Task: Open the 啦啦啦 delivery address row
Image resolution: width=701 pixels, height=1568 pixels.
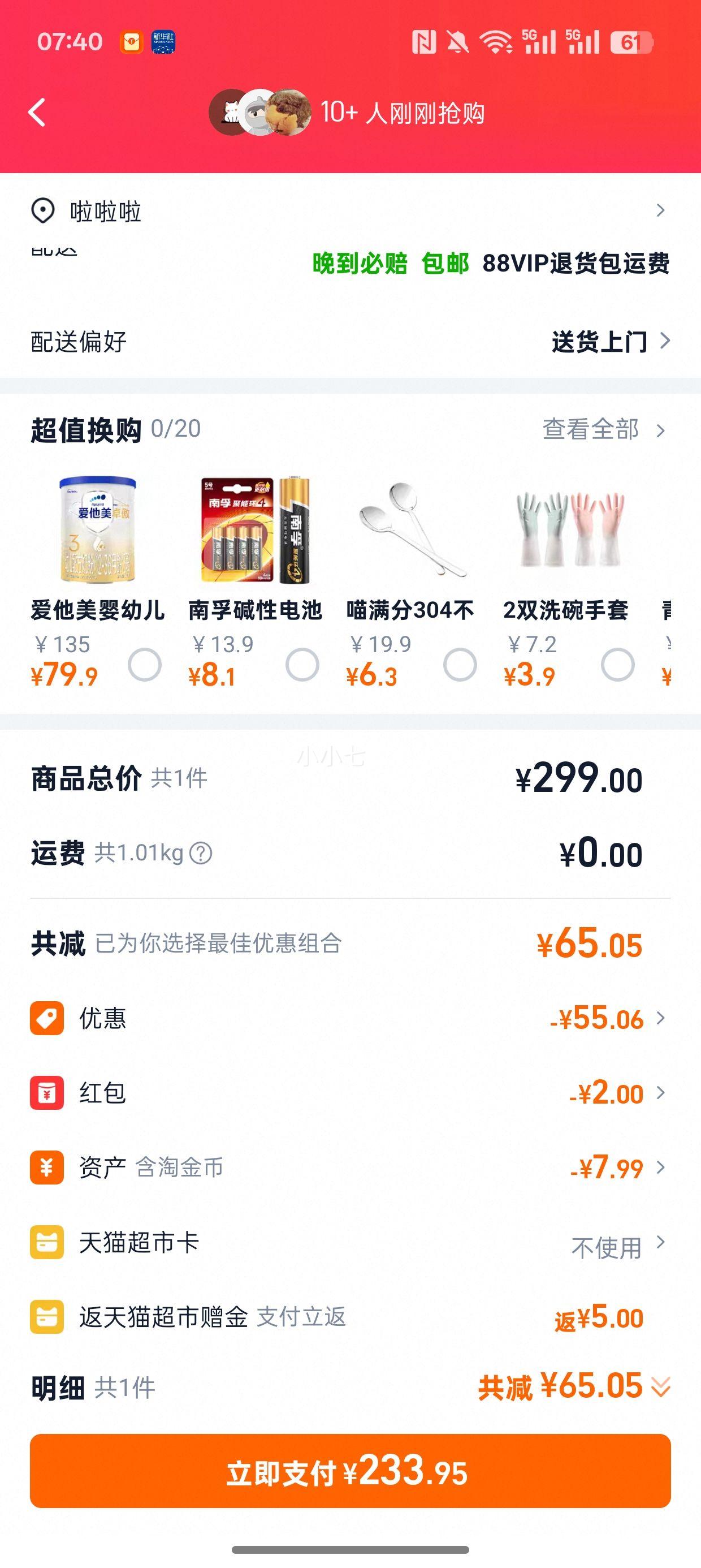Action: (x=350, y=212)
